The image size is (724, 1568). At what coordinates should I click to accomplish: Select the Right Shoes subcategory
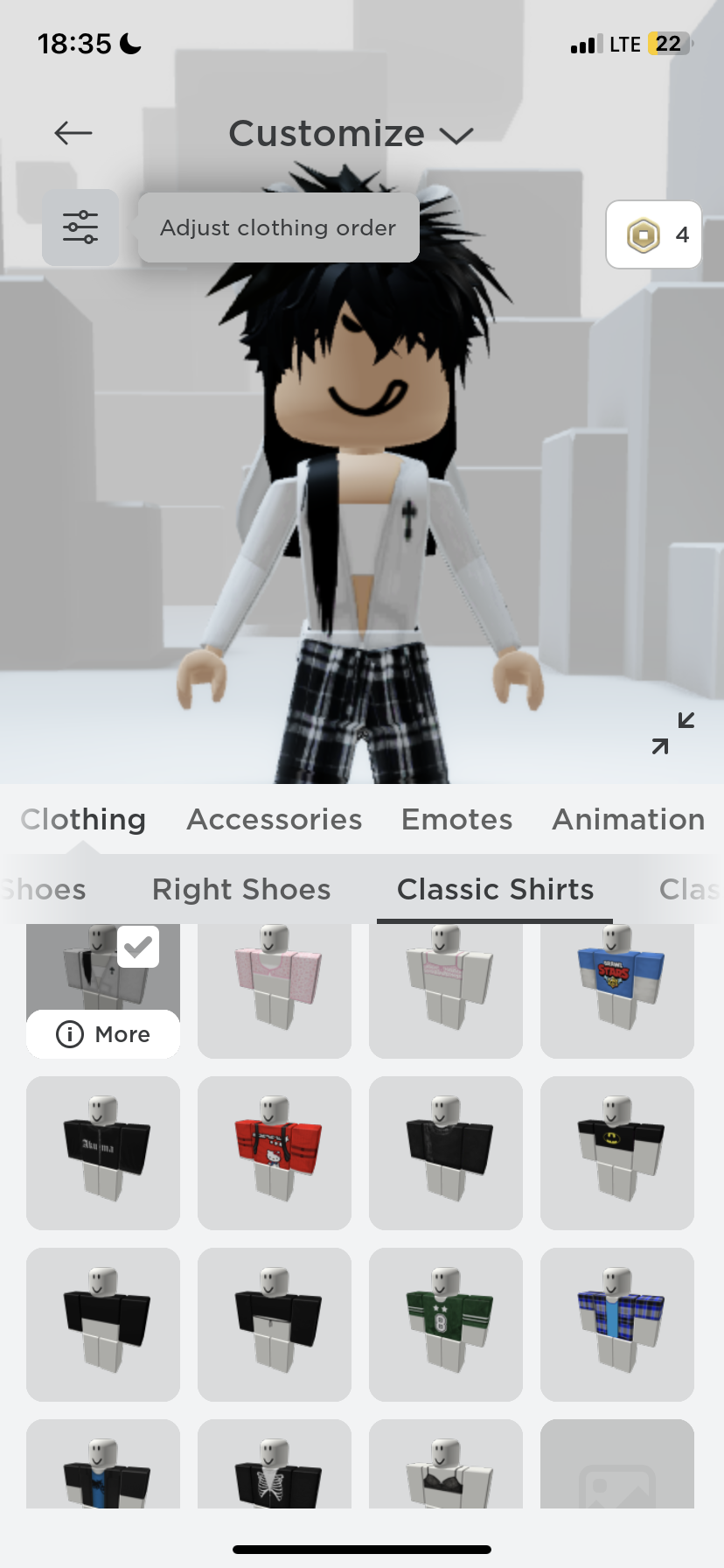point(241,890)
